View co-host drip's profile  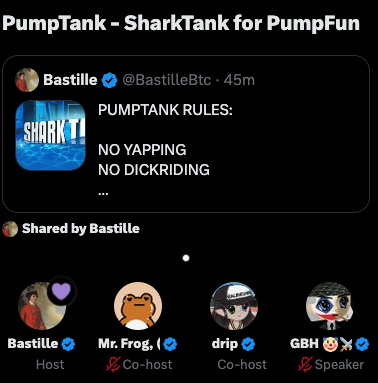point(234,306)
